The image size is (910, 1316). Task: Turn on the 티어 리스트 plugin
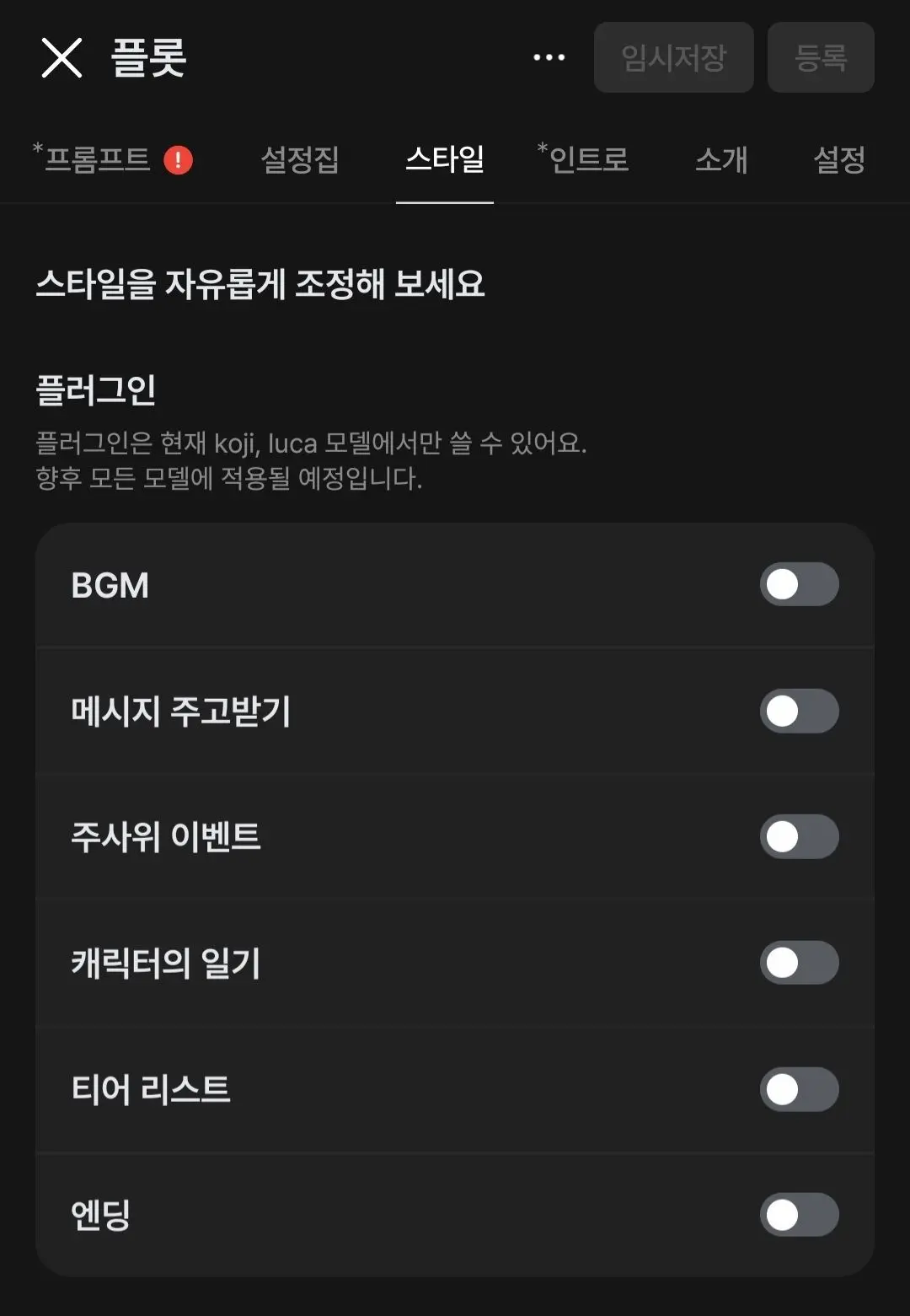[x=799, y=1089]
